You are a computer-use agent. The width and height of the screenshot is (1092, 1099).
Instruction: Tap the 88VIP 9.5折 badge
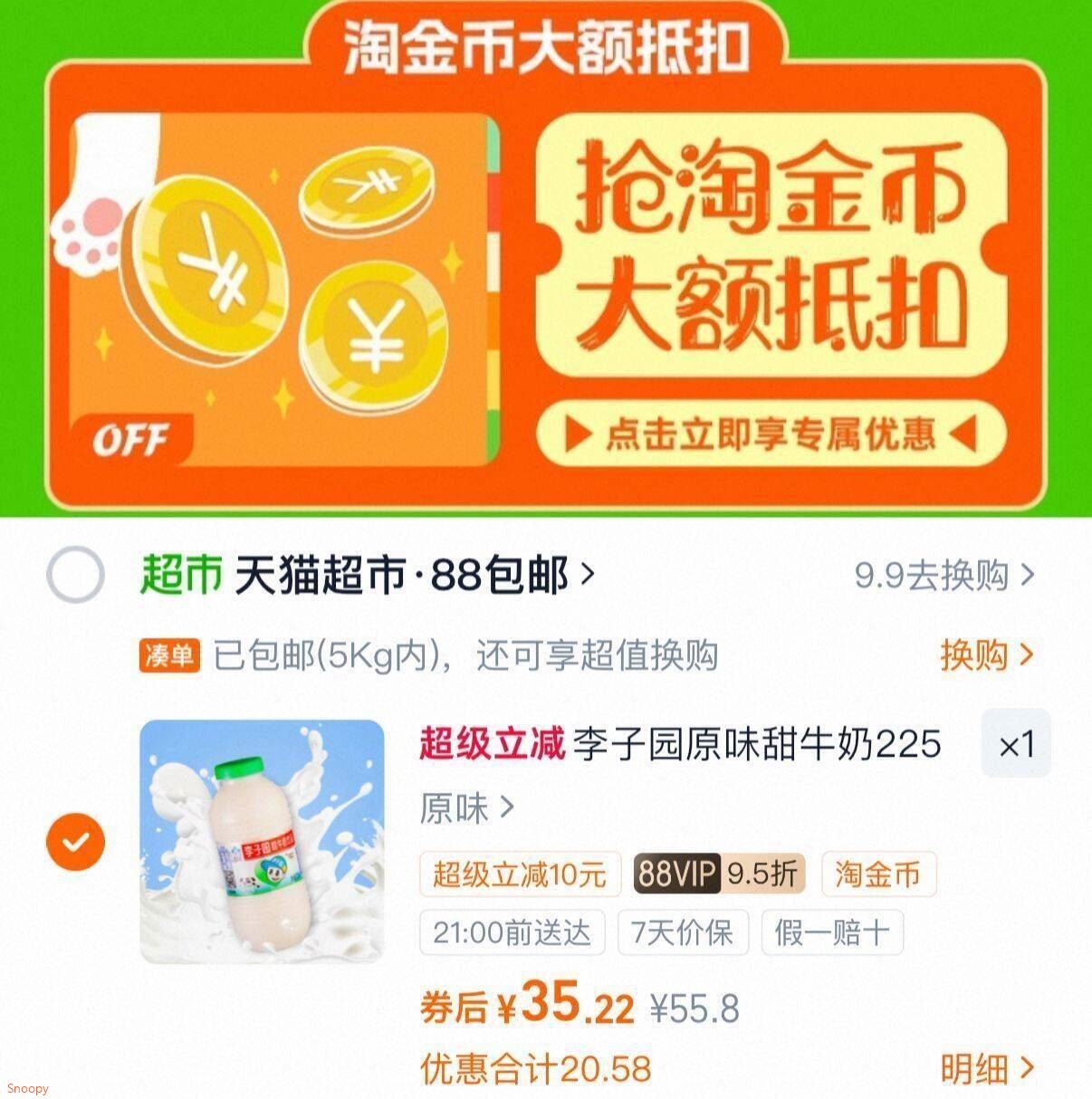[719, 874]
